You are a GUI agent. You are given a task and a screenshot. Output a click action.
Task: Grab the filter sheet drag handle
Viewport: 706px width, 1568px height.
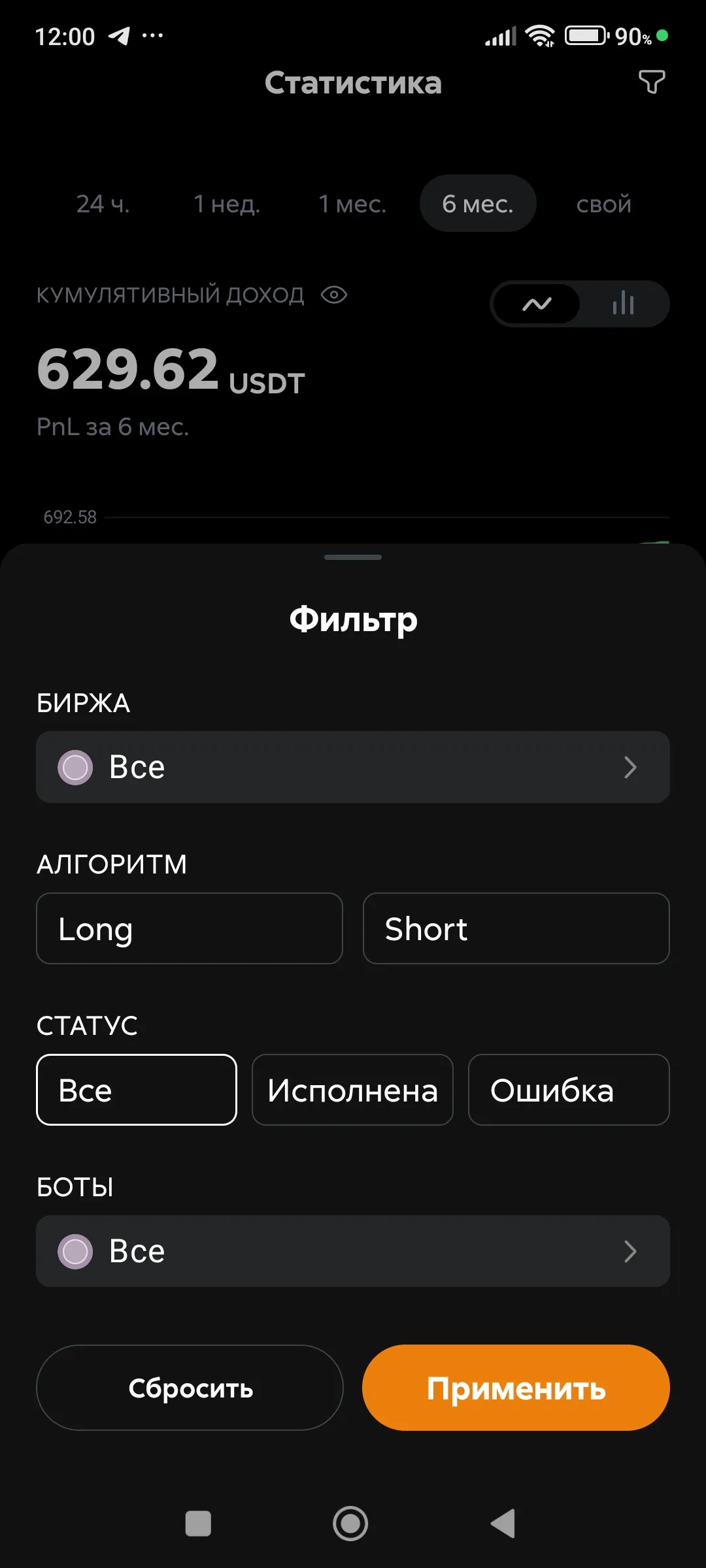tap(352, 557)
